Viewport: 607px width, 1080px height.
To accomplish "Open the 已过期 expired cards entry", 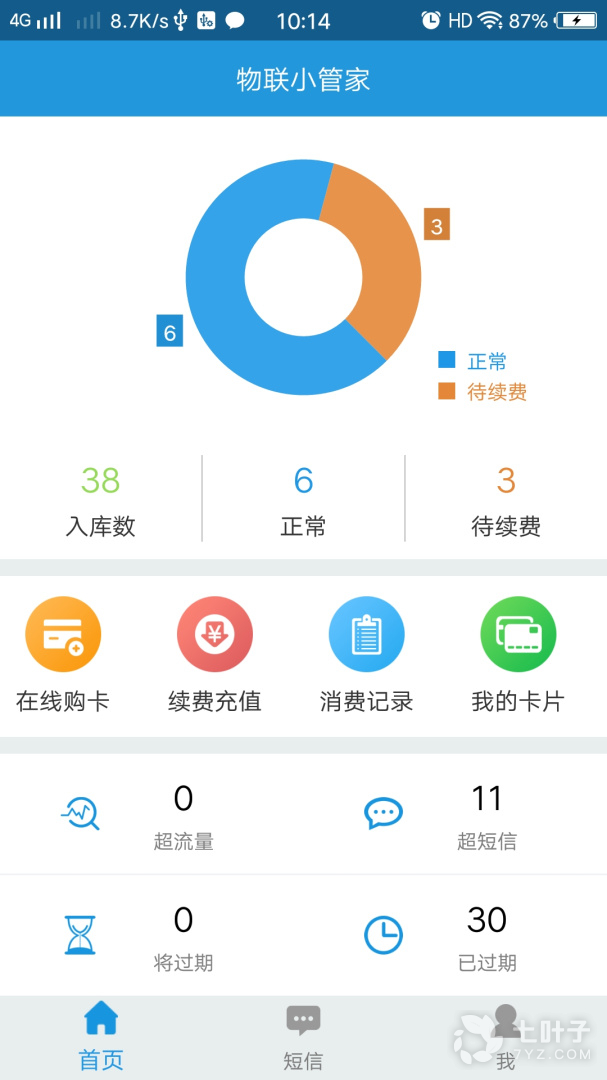I will (x=455, y=935).
